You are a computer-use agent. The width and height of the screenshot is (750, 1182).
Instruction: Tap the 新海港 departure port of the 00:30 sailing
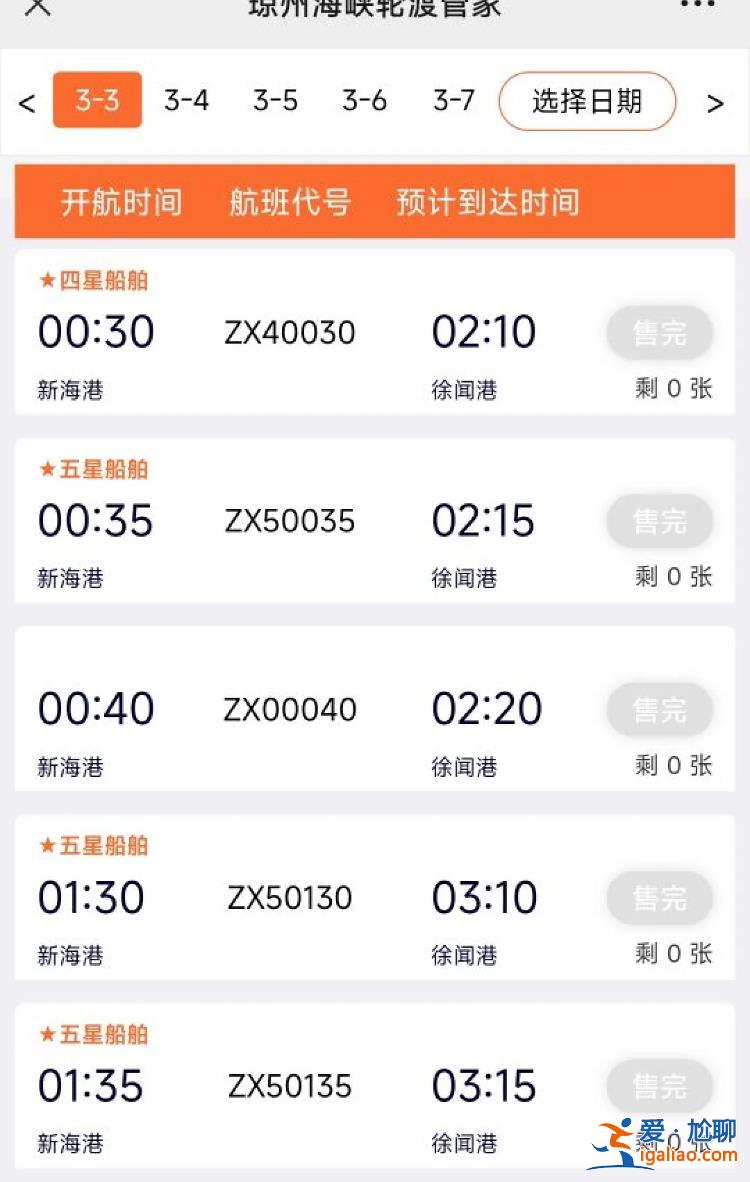click(x=69, y=391)
